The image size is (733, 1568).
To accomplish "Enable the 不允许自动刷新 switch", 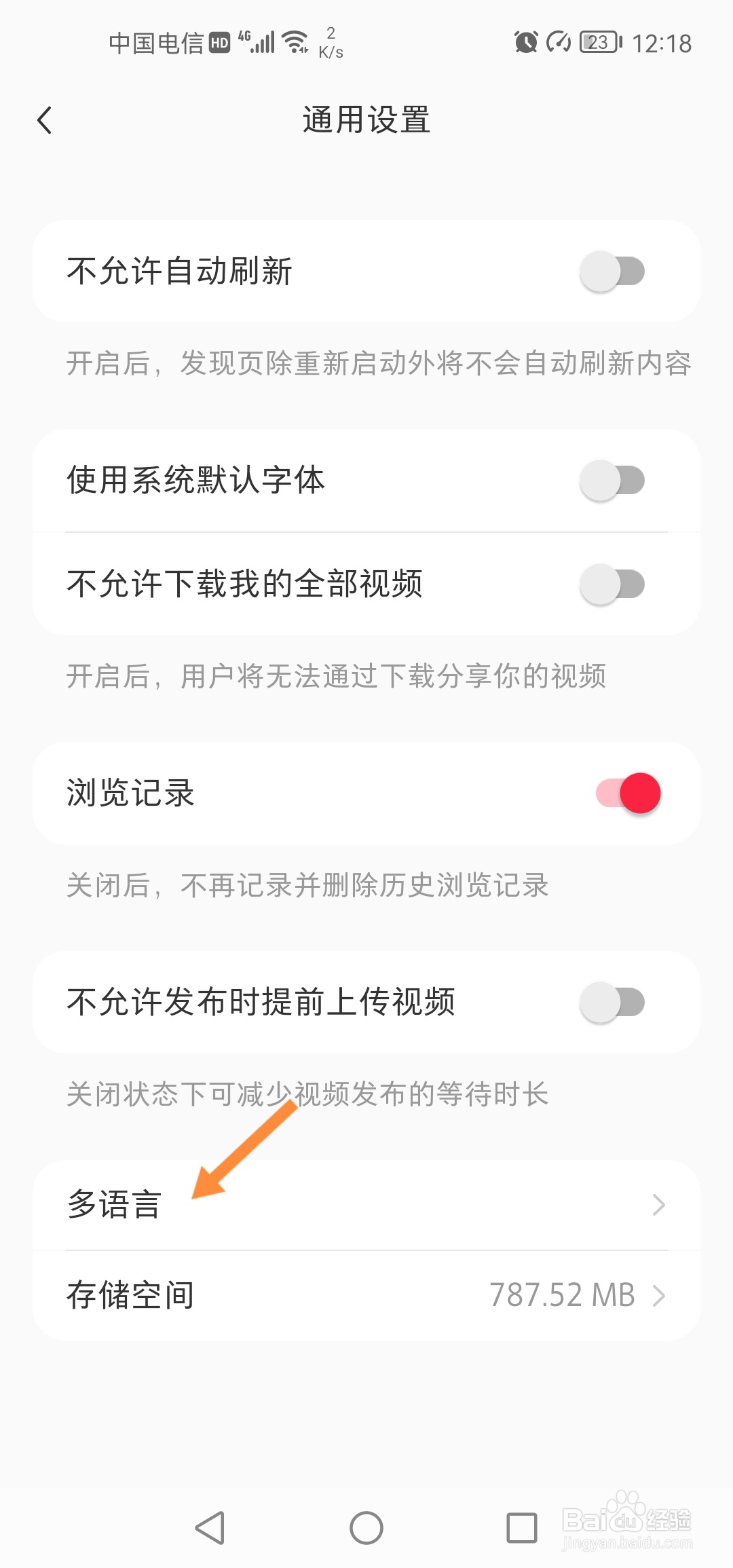I will point(612,272).
